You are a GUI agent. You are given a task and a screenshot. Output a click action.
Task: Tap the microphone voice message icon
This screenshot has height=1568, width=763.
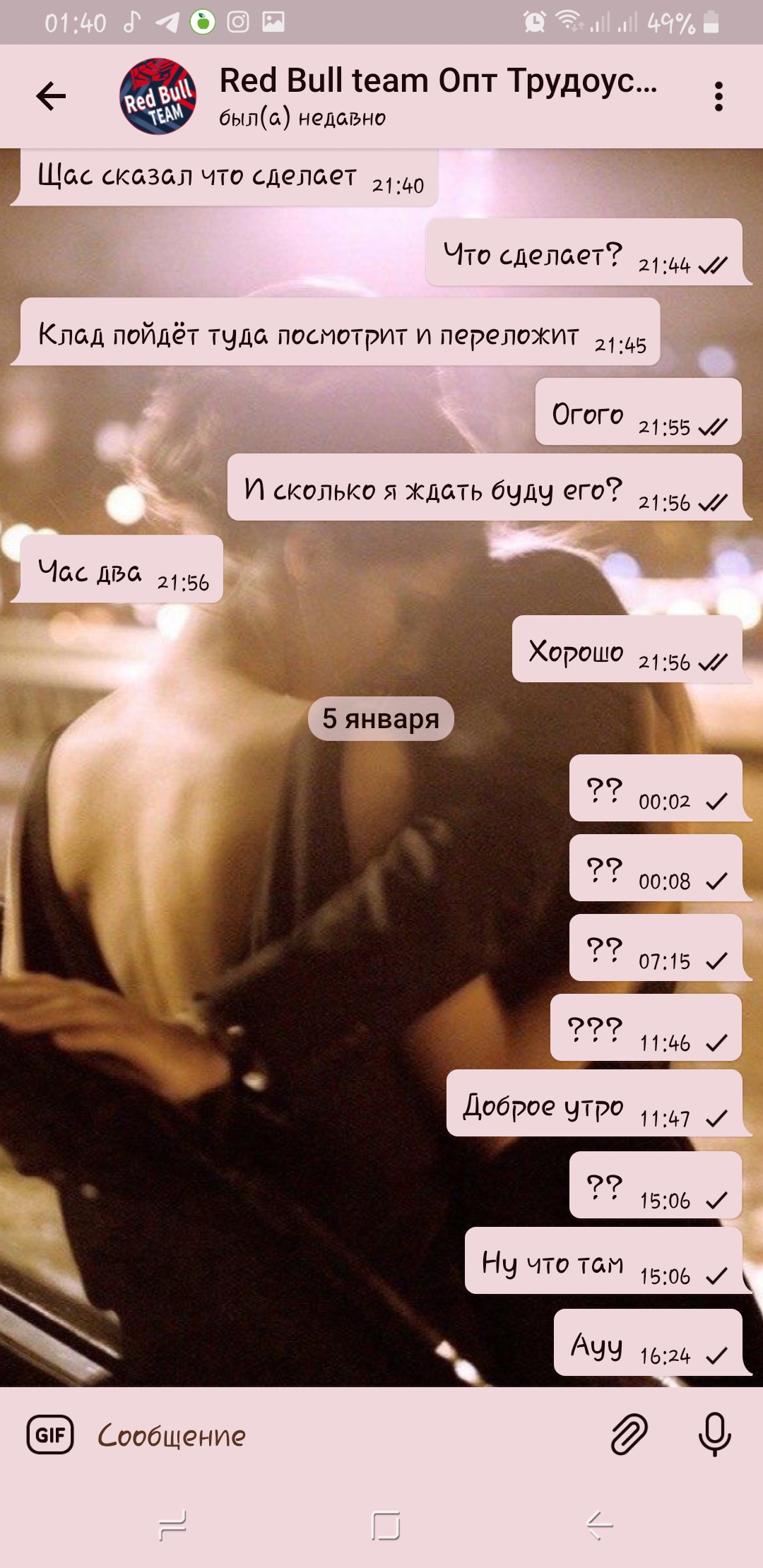point(714,1435)
